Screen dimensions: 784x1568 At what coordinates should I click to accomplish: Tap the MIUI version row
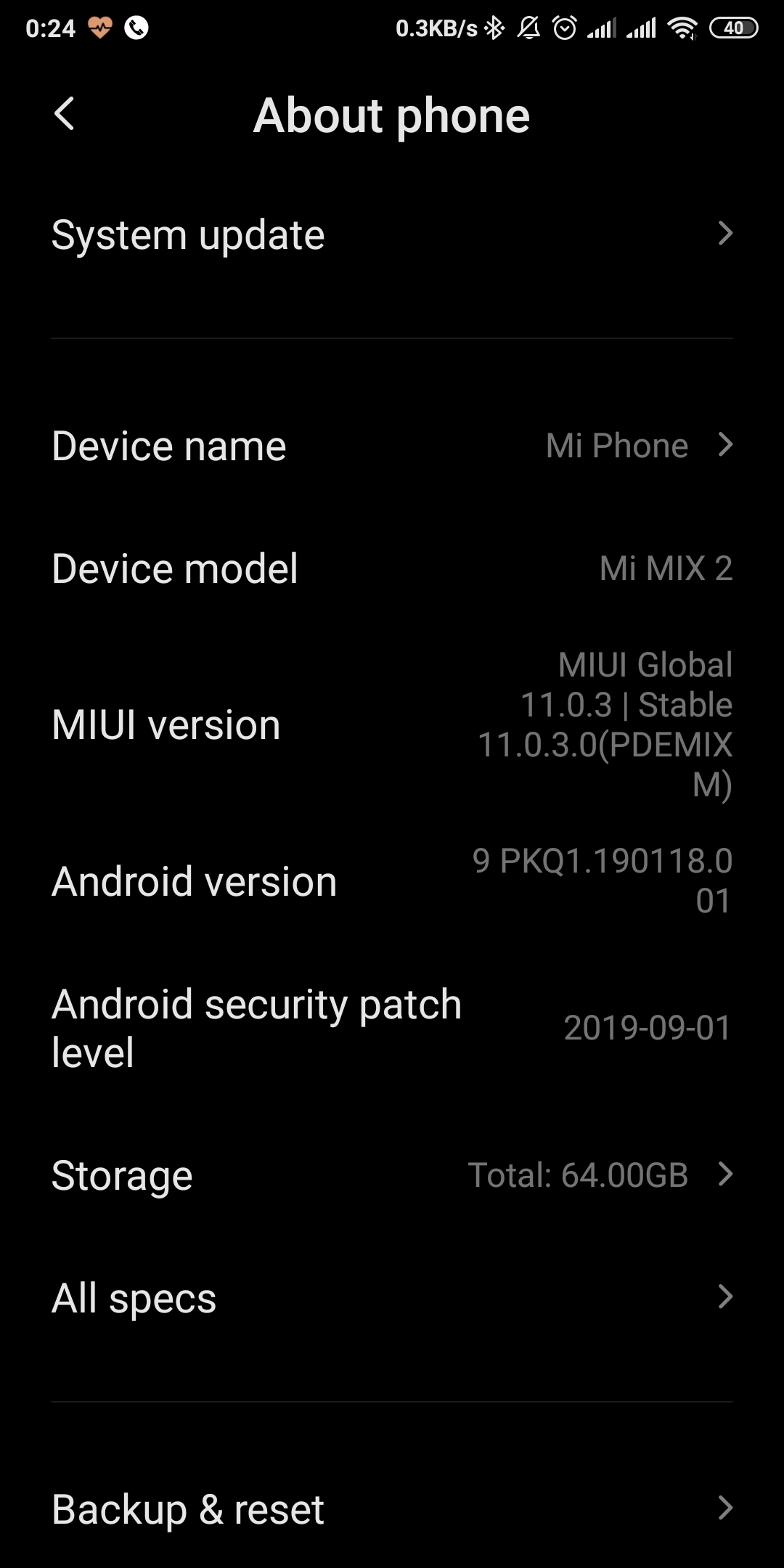click(x=392, y=724)
